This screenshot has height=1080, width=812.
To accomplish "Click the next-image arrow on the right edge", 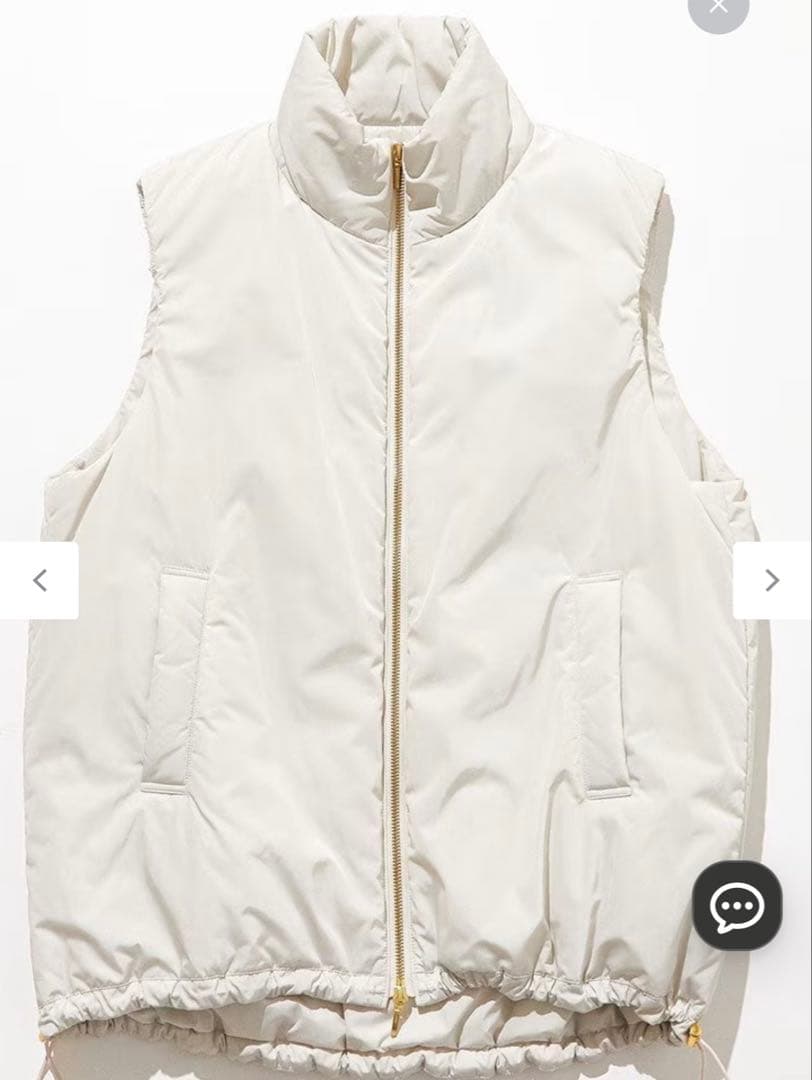I will 771,580.
